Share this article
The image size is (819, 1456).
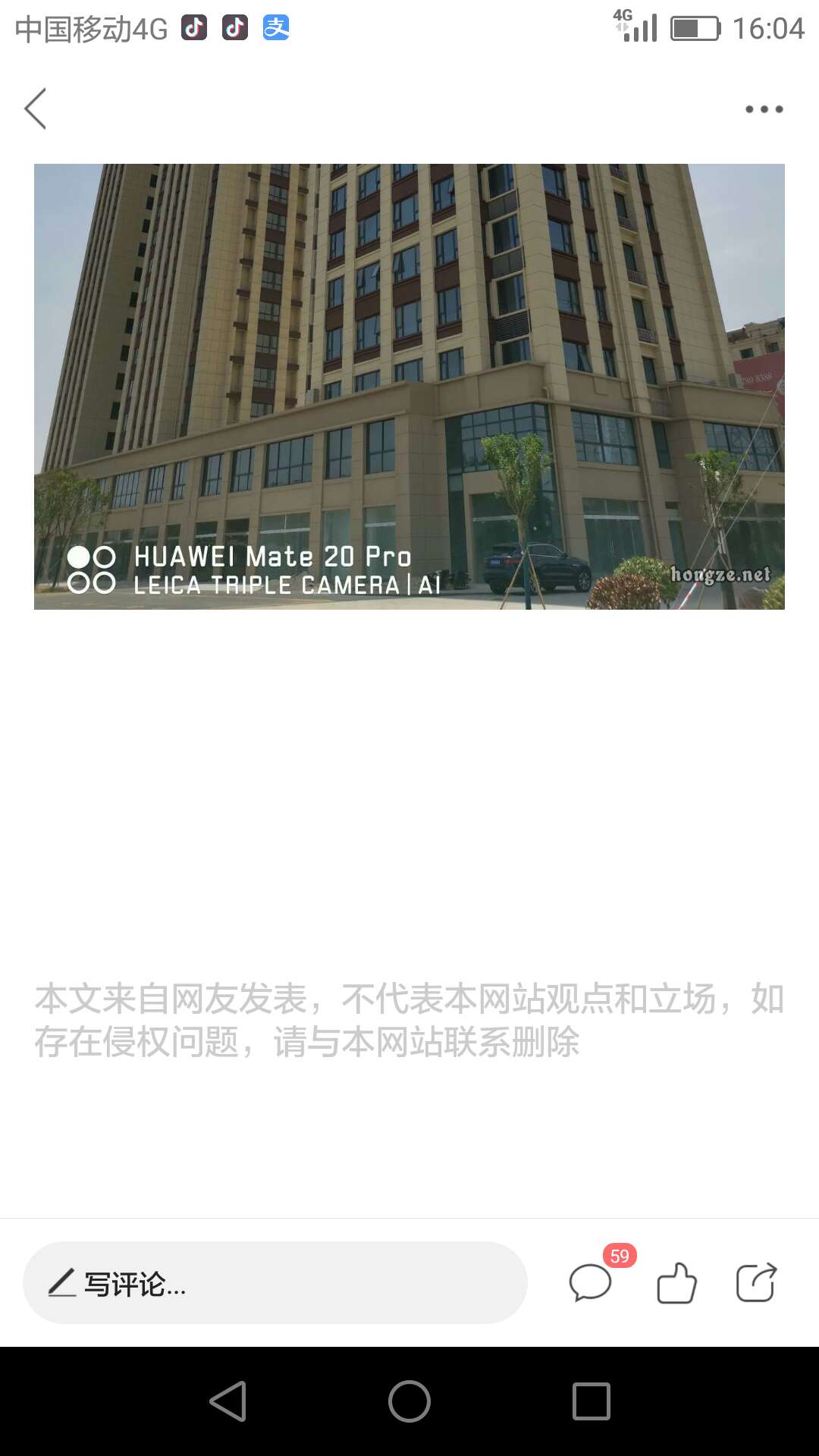757,1282
